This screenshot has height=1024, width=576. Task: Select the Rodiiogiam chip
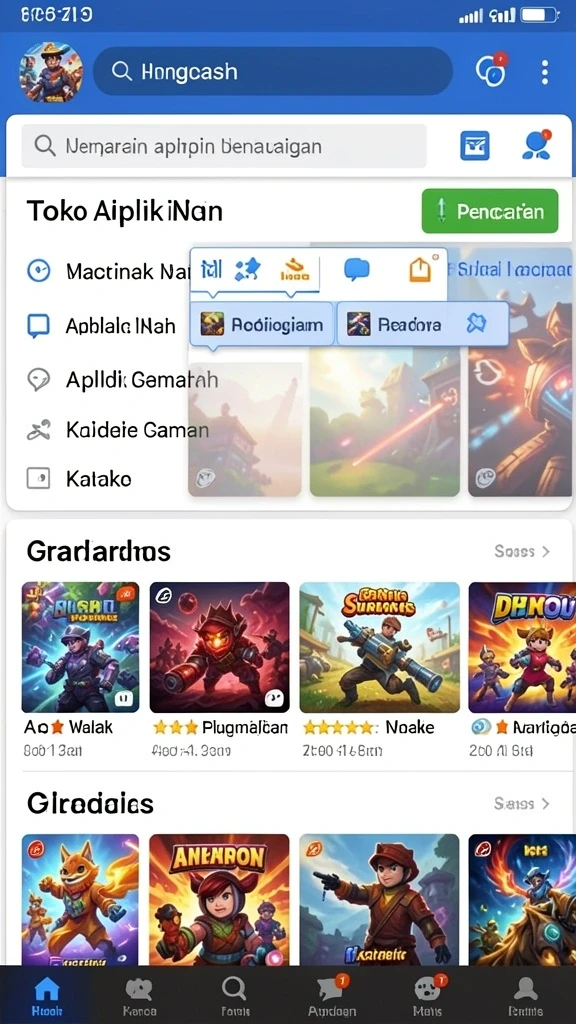(262, 324)
